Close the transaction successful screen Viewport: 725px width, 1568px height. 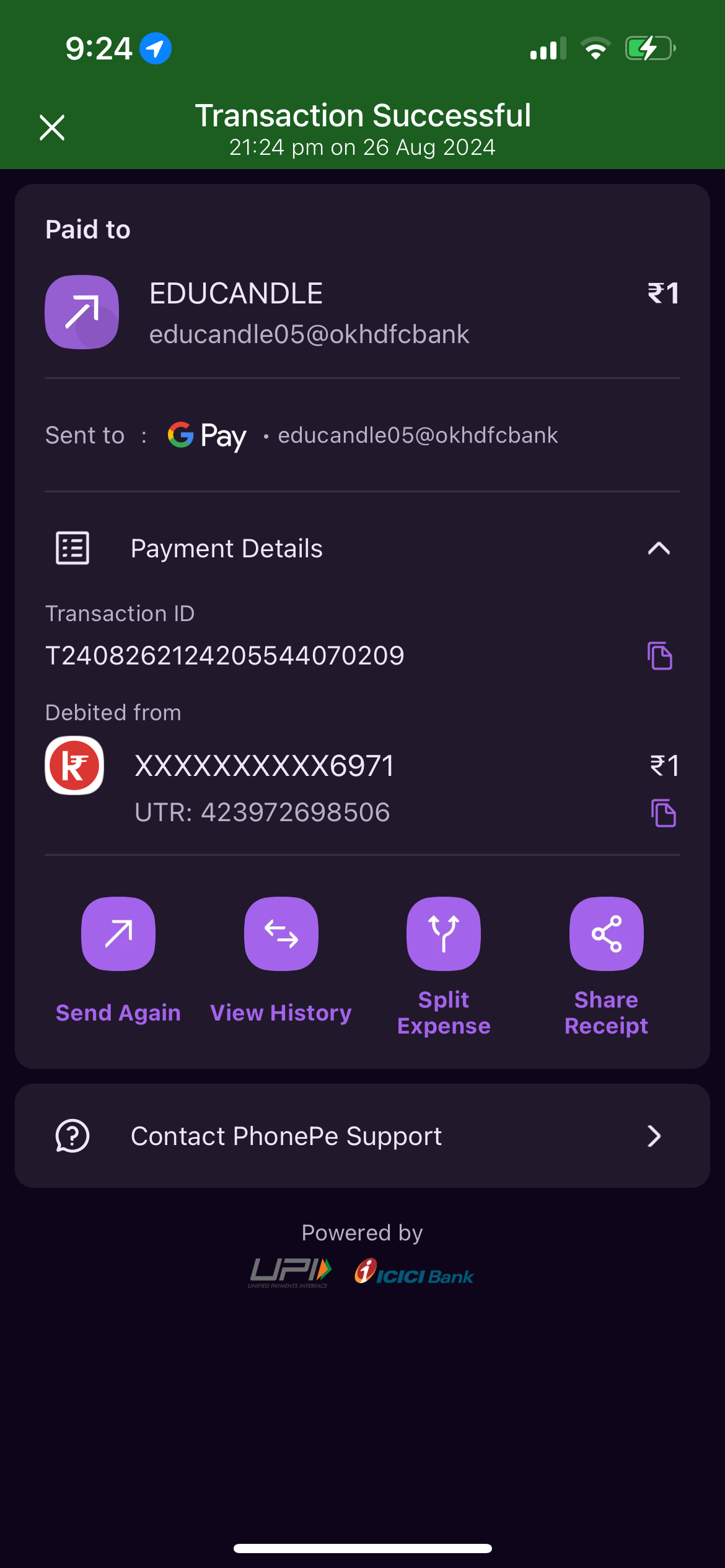pyautogui.click(x=52, y=128)
